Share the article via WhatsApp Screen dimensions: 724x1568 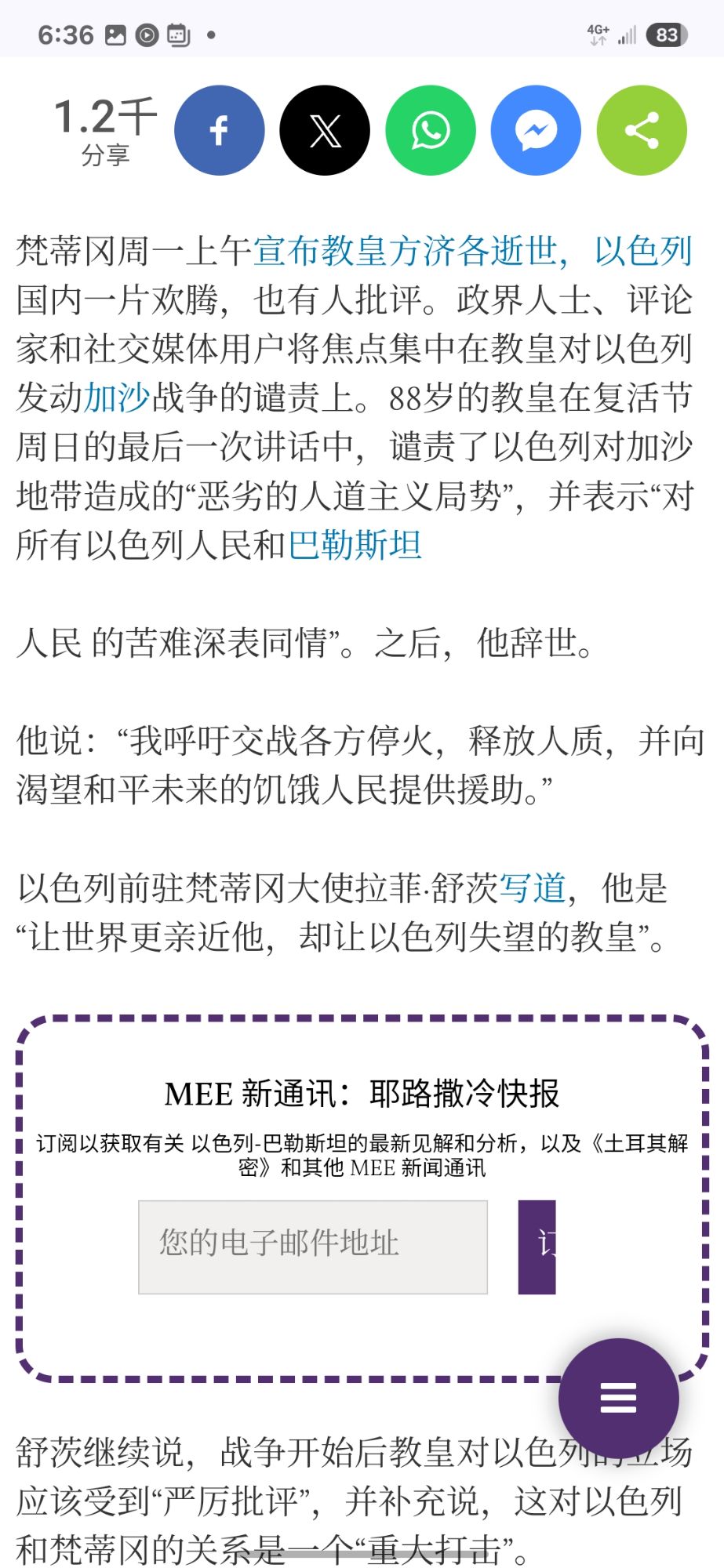[x=431, y=130]
